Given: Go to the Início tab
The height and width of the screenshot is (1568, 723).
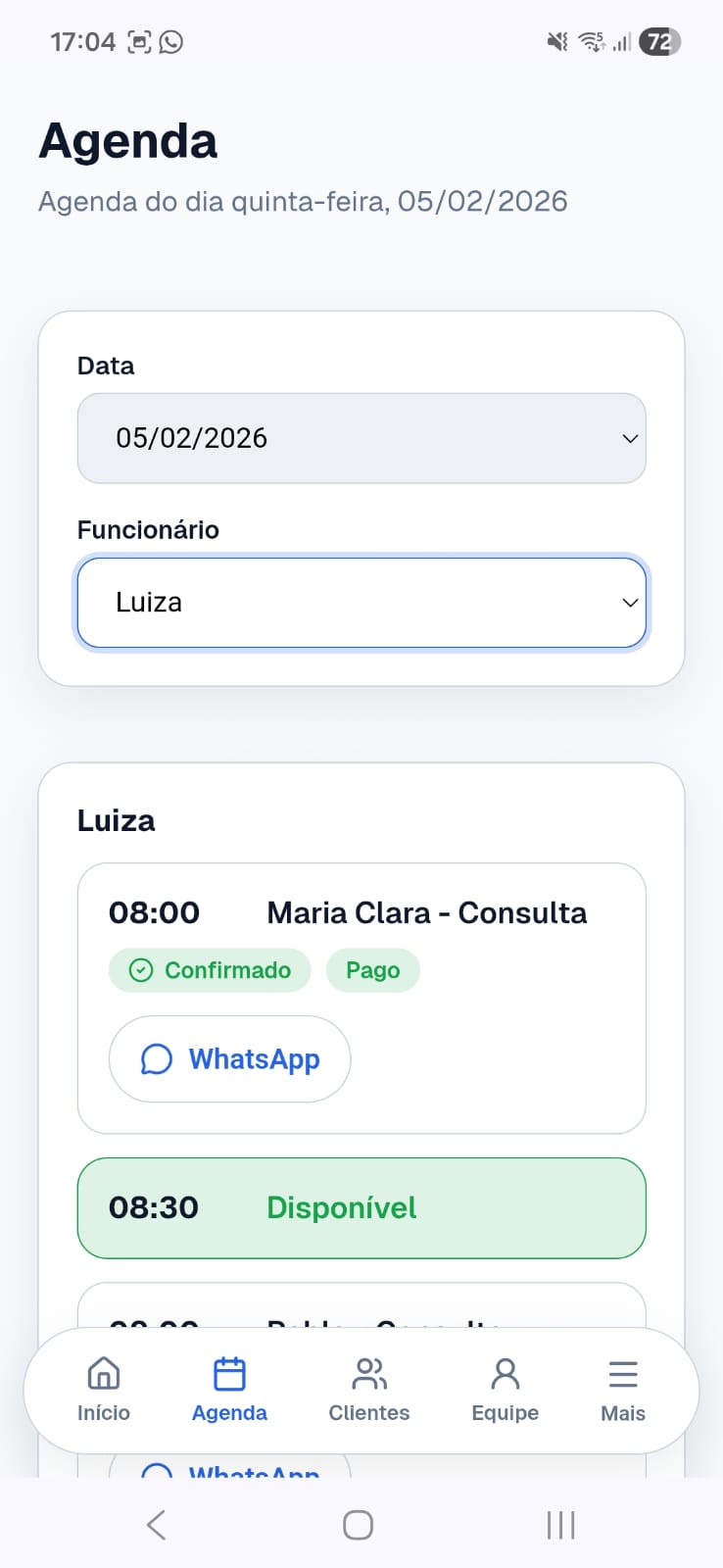Looking at the screenshot, I should [x=104, y=1390].
